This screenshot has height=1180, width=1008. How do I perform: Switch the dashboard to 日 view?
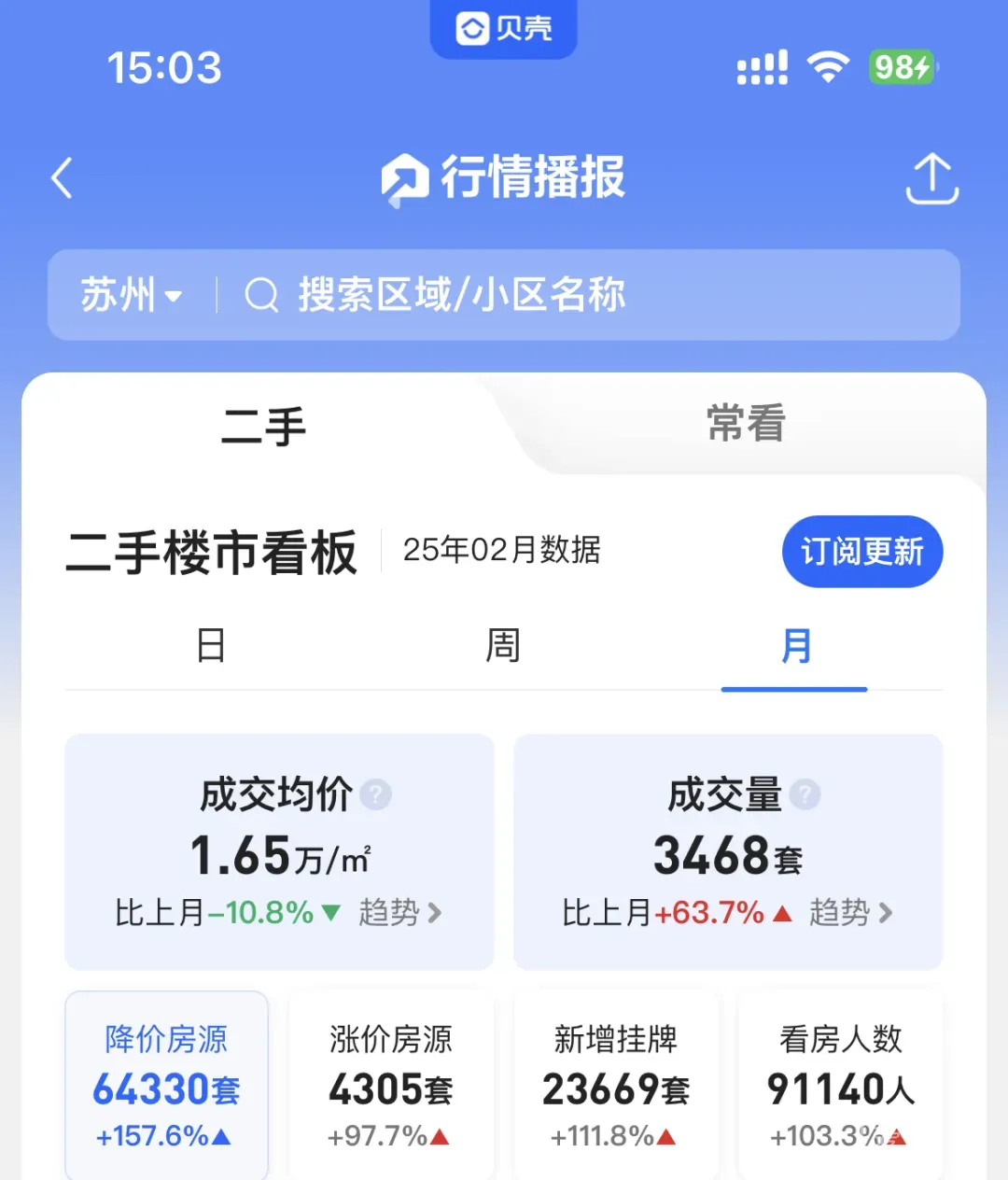tap(211, 646)
